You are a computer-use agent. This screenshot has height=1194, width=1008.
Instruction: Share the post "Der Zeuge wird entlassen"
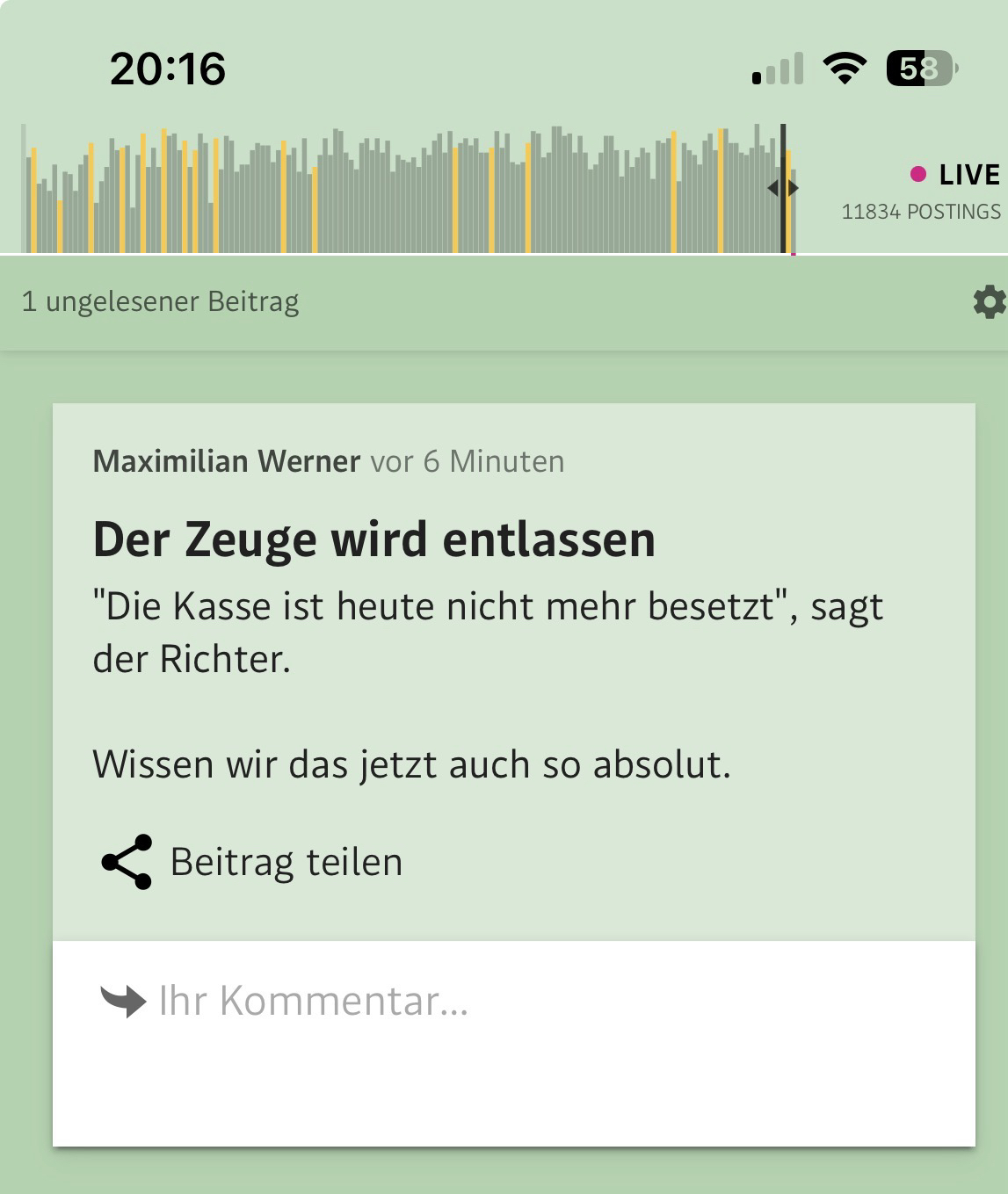252,862
